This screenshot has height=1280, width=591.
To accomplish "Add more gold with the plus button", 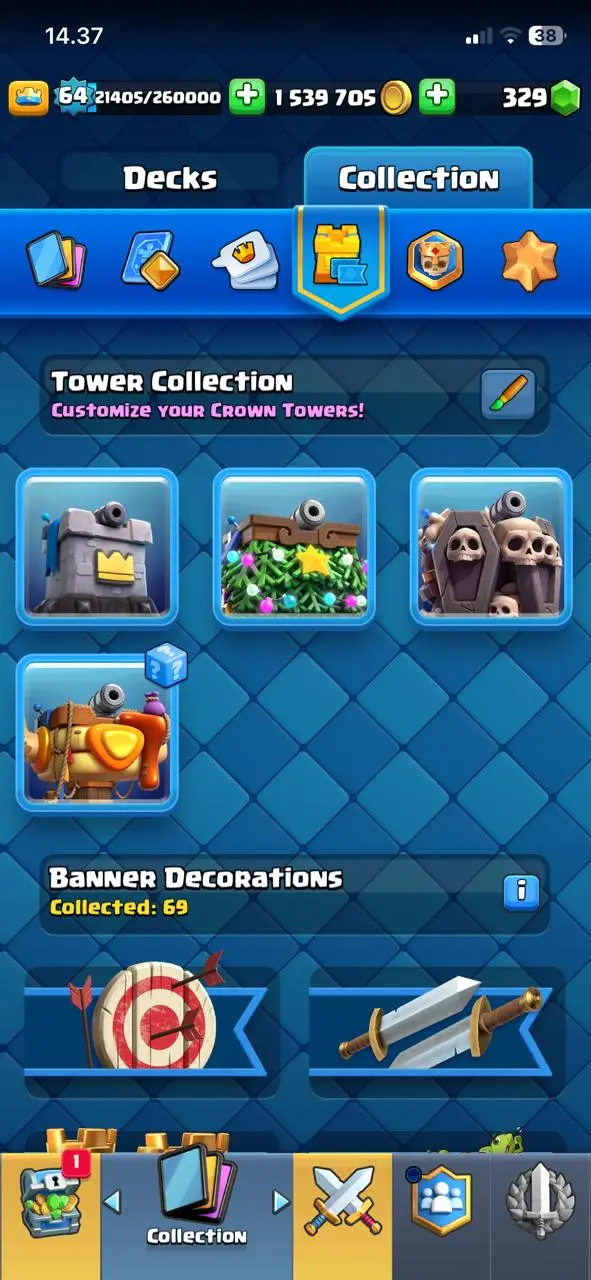I will tap(247, 97).
